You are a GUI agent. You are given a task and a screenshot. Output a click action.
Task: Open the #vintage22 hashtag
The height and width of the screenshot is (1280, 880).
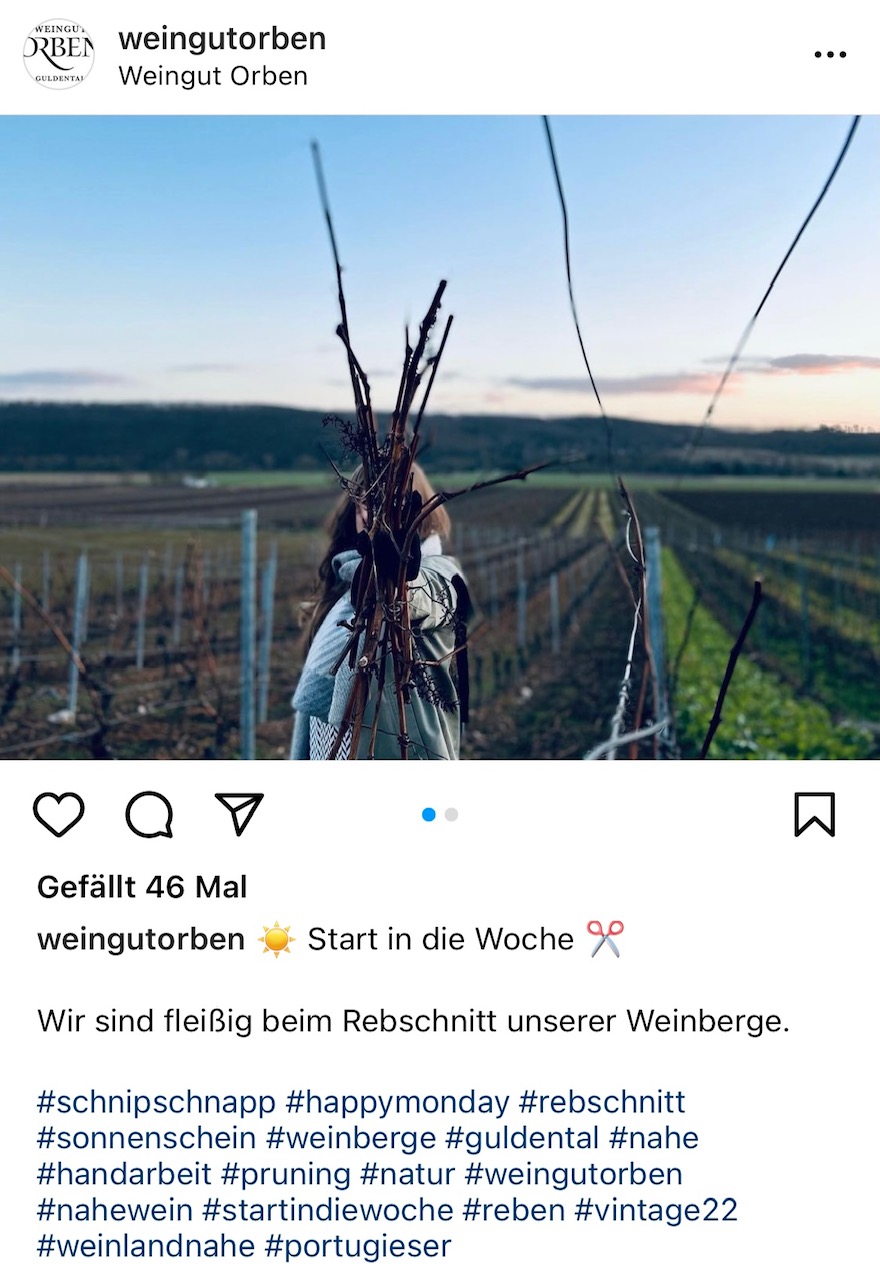pyautogui.click(x=656, y=1210)
